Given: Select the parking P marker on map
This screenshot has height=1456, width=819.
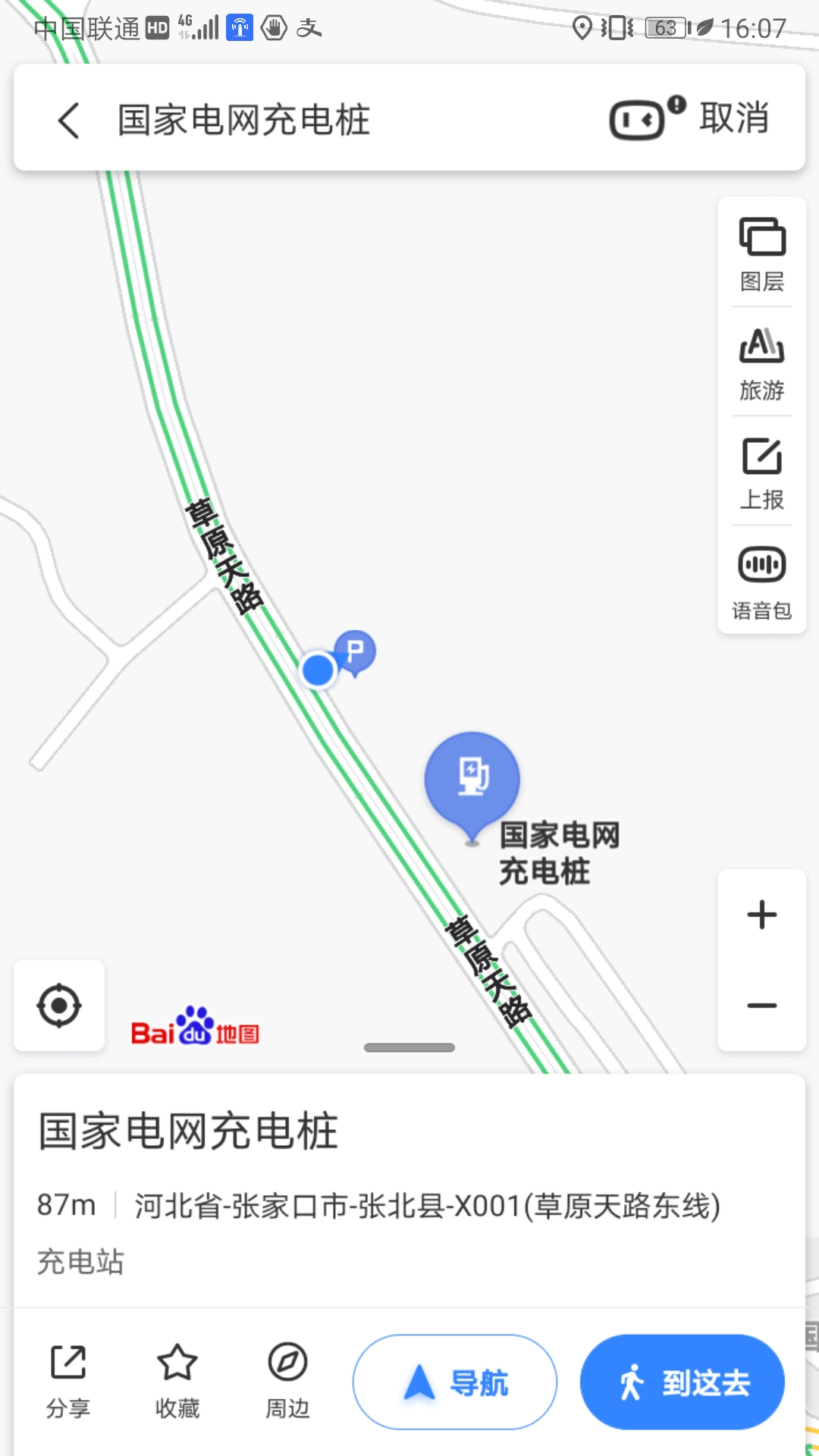Looking at the screenshot, I should 354,652.
